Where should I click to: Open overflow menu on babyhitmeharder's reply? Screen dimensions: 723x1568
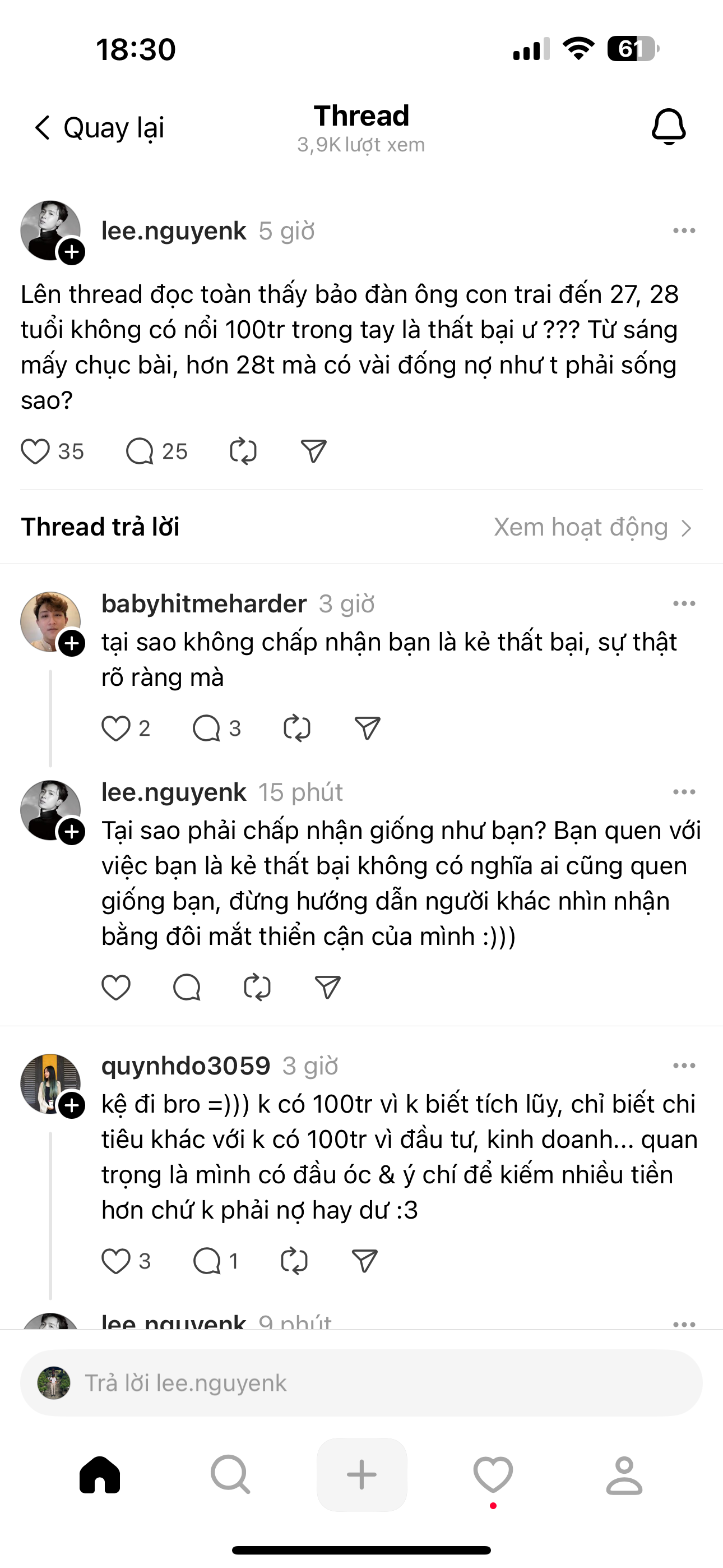coord(684,604)
